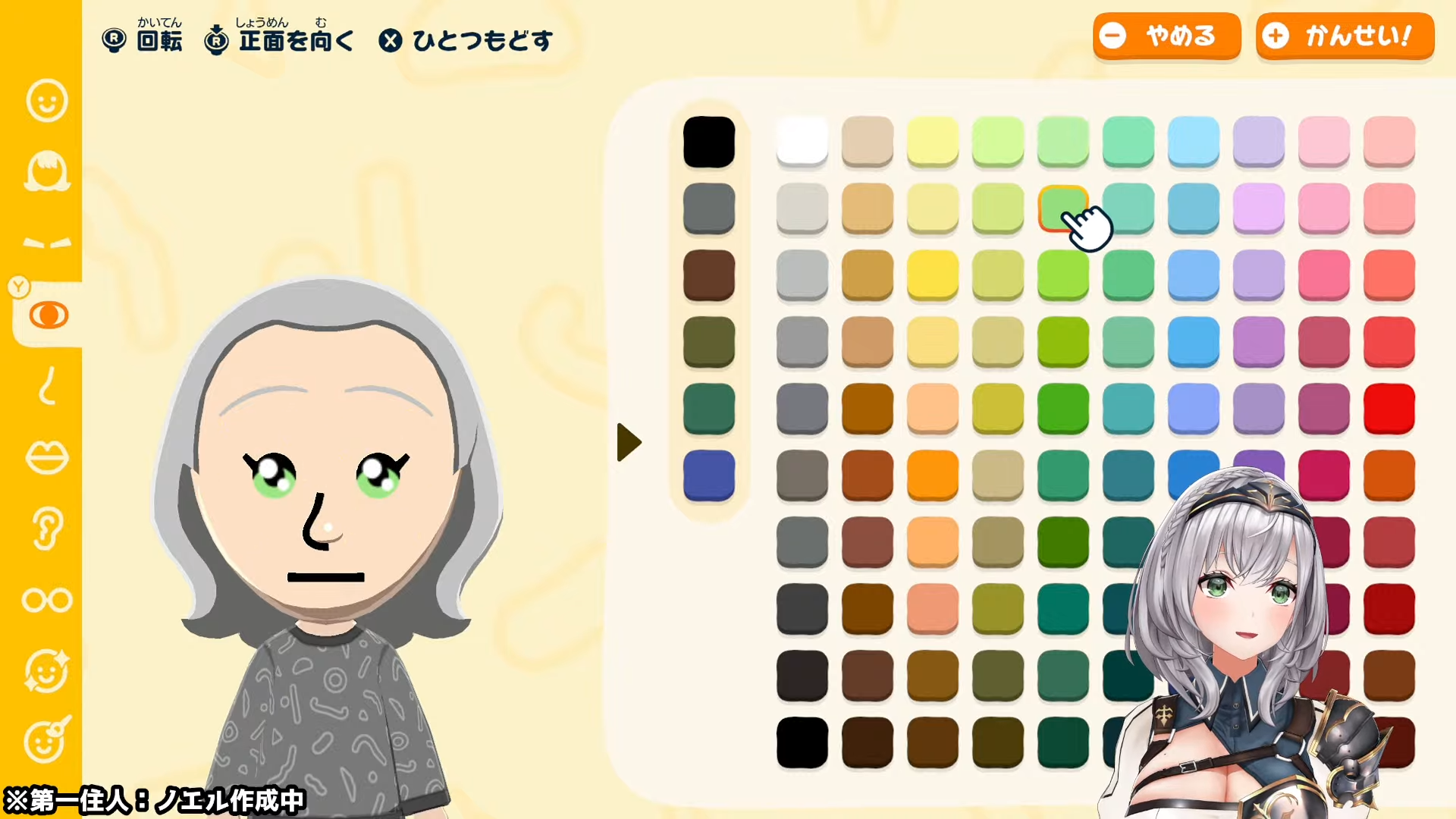Select the brown swatch in the preset column
This screenshot has width=1456, height=819.
(x=709, y=275)
